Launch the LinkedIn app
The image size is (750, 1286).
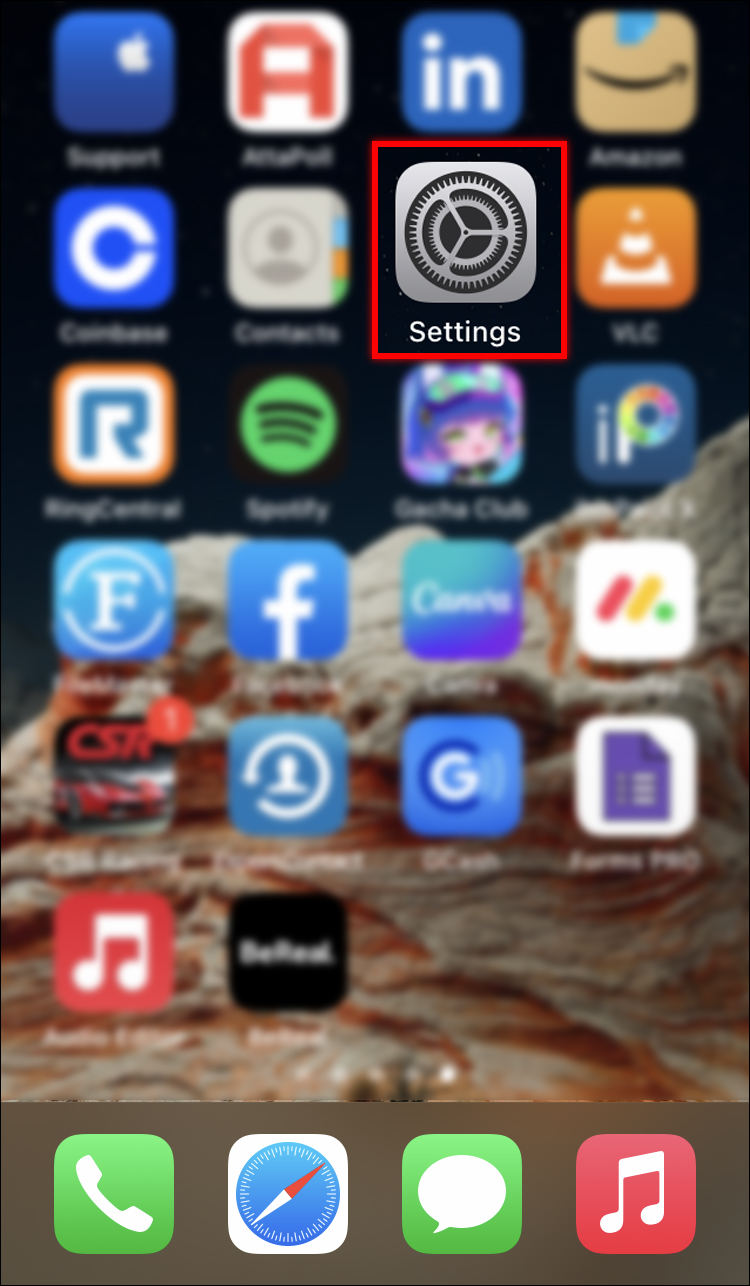point(462,72)
